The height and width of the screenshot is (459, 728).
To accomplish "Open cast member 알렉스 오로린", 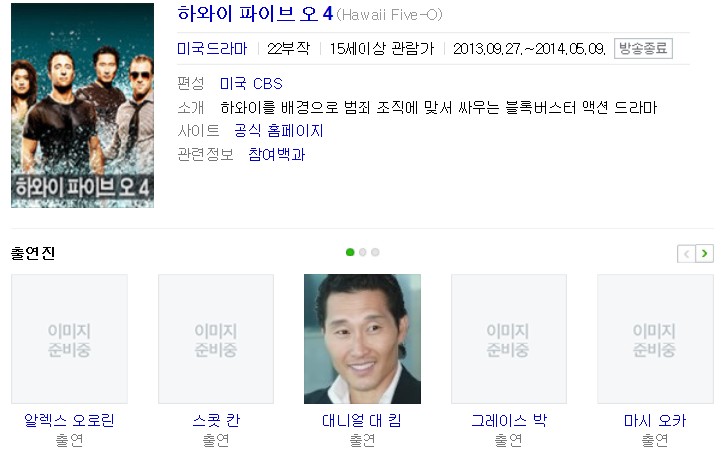I will pyautogui.click(x=69, y=420).
